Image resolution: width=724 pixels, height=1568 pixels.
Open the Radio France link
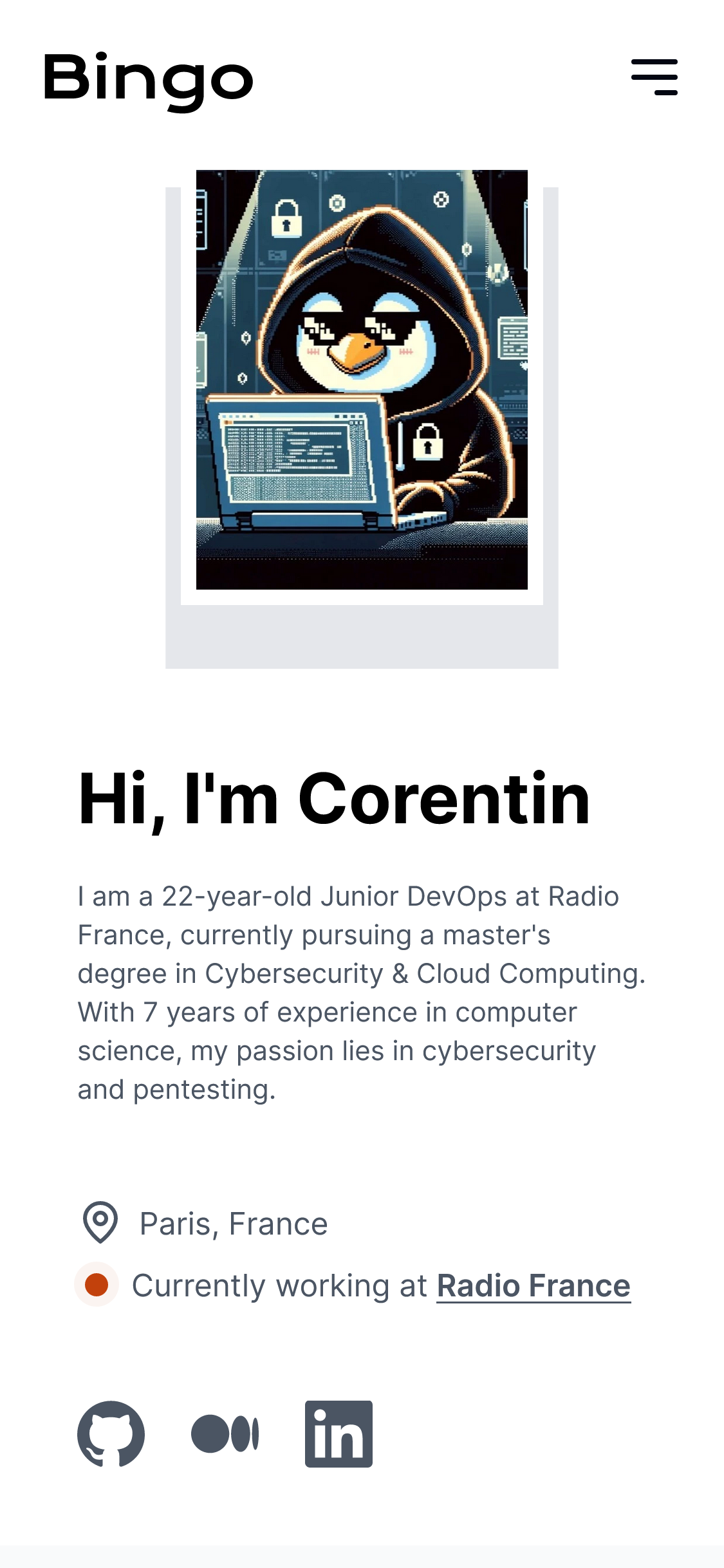pos(534,1286)
